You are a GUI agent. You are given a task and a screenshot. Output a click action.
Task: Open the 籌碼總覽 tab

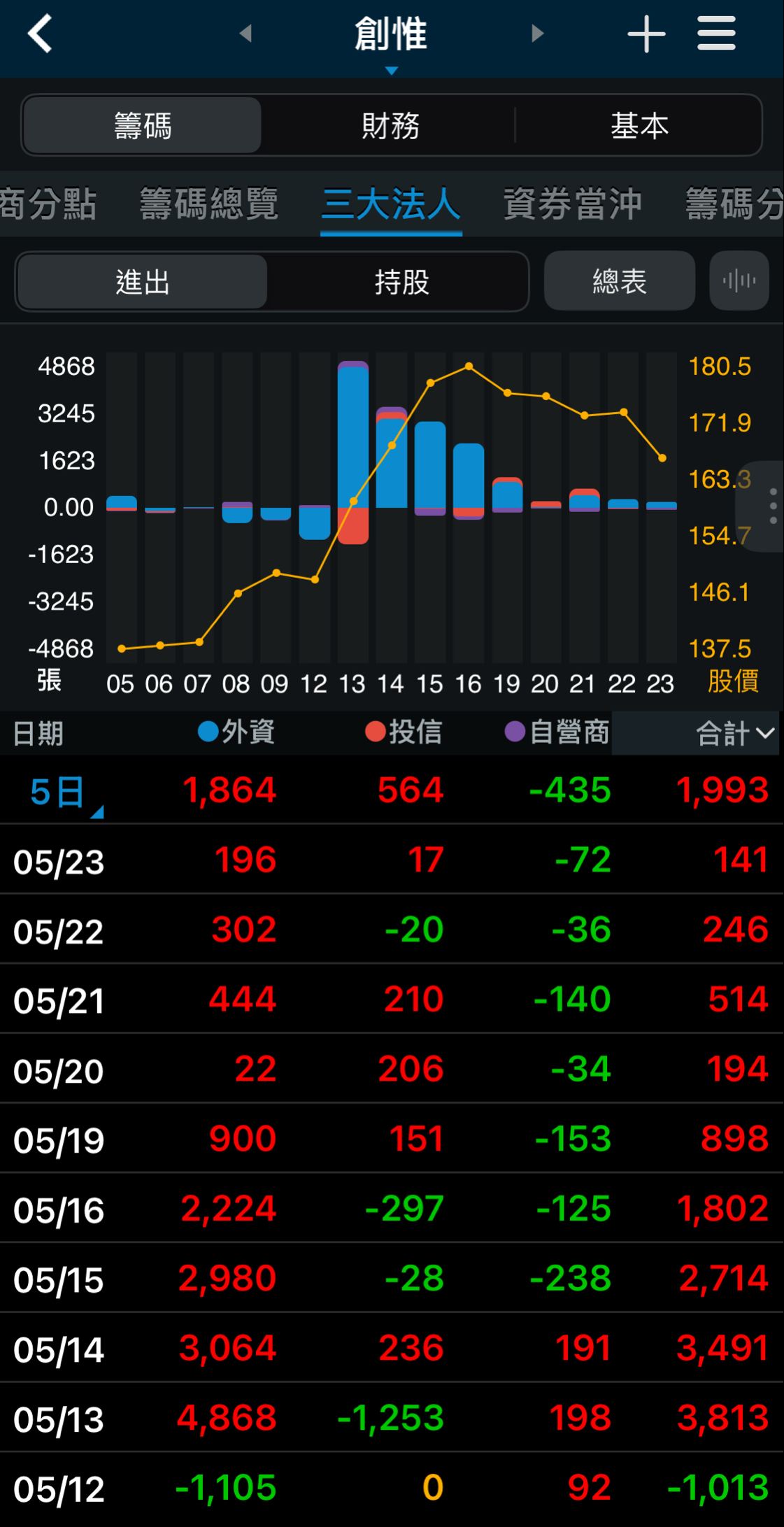pos(208,204)
